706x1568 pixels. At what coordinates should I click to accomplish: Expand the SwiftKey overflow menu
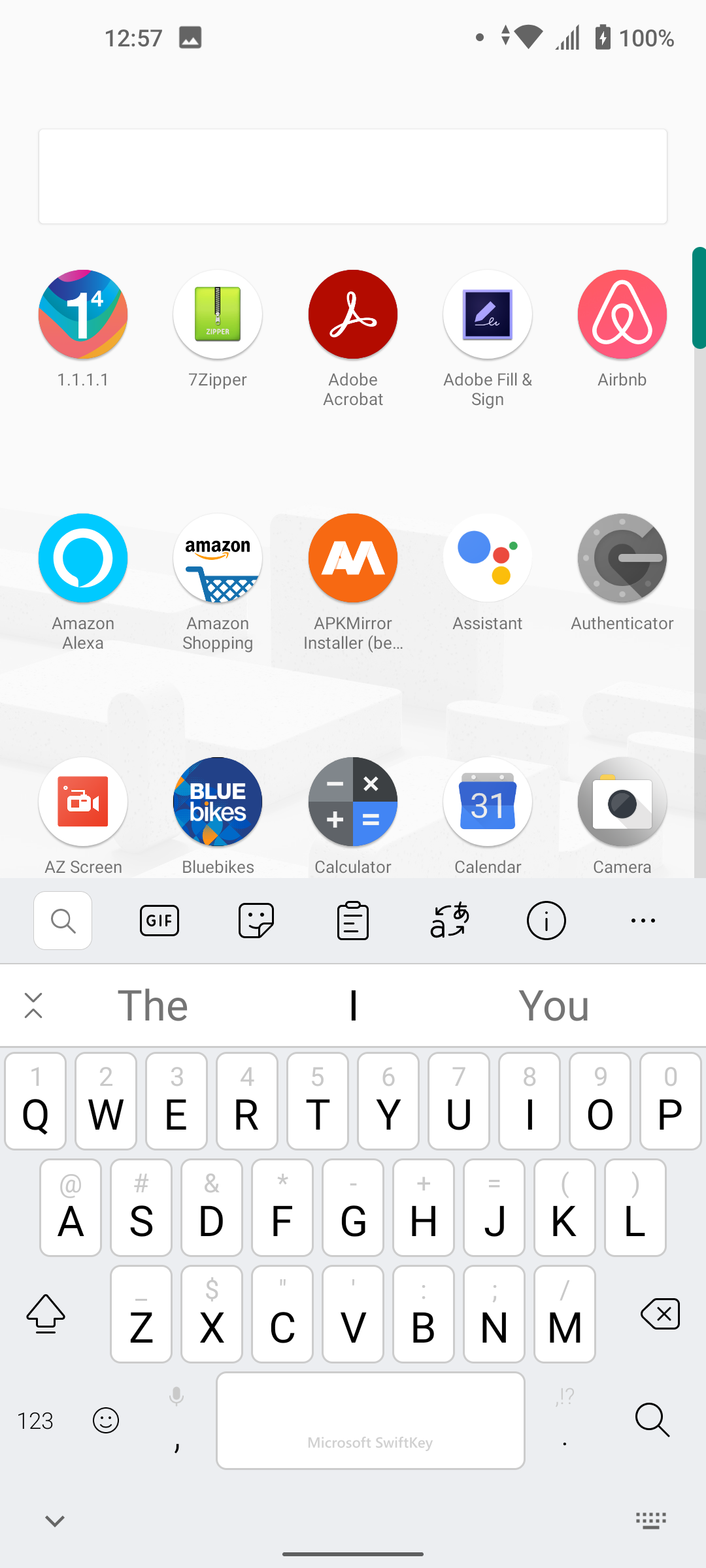(643, 920)
